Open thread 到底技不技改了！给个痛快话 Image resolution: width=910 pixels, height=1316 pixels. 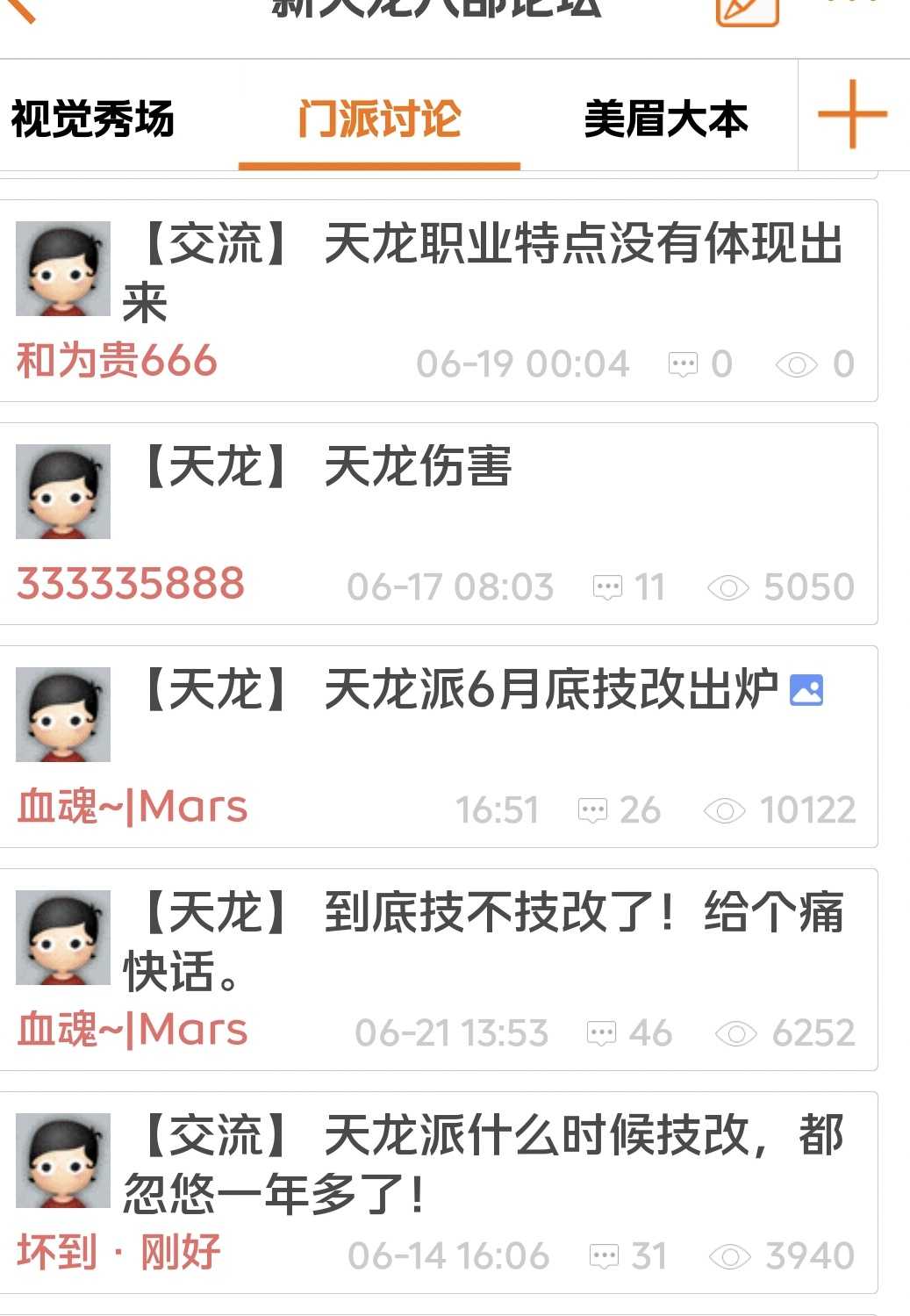[x=484, y=941]
